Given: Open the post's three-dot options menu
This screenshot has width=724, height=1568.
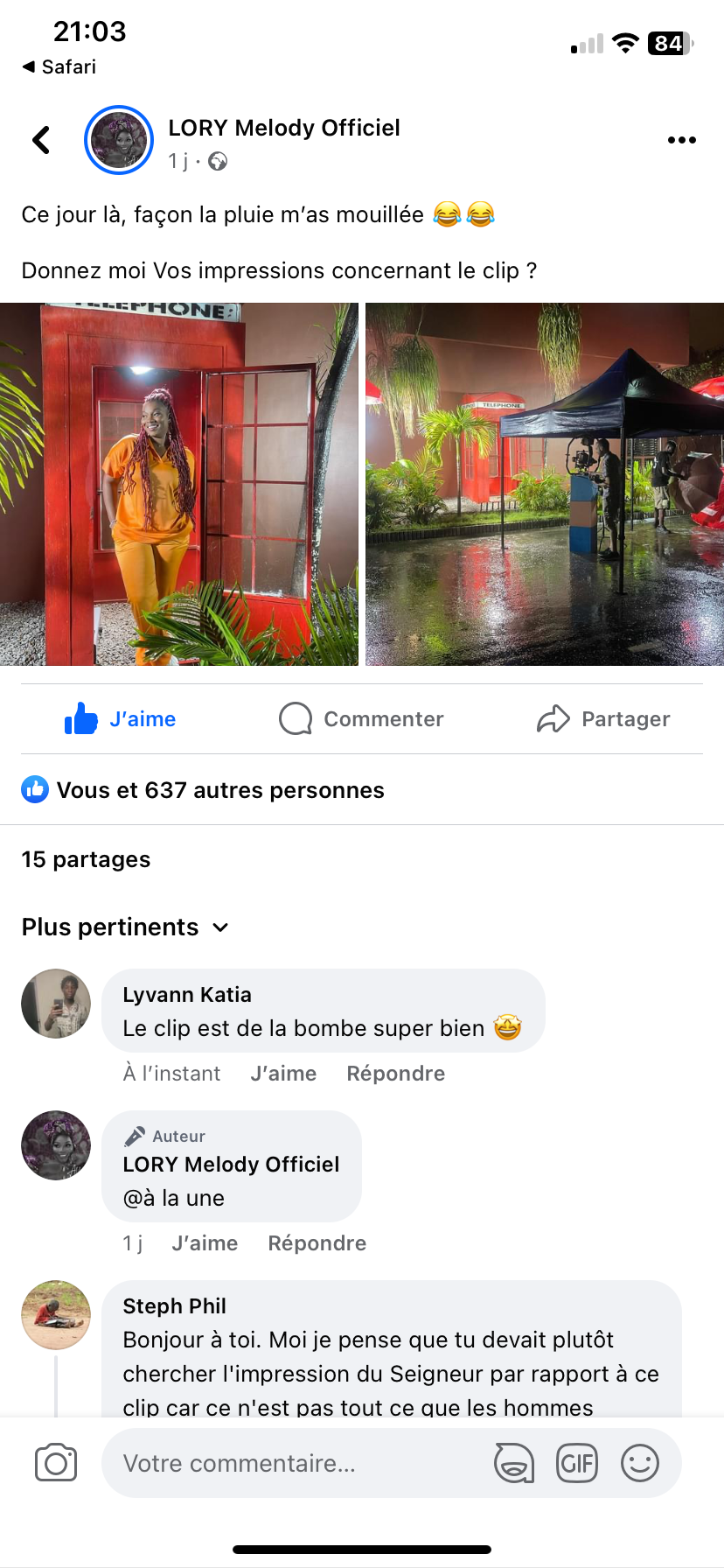Looking at the screenshot, I should coord(681,140).
